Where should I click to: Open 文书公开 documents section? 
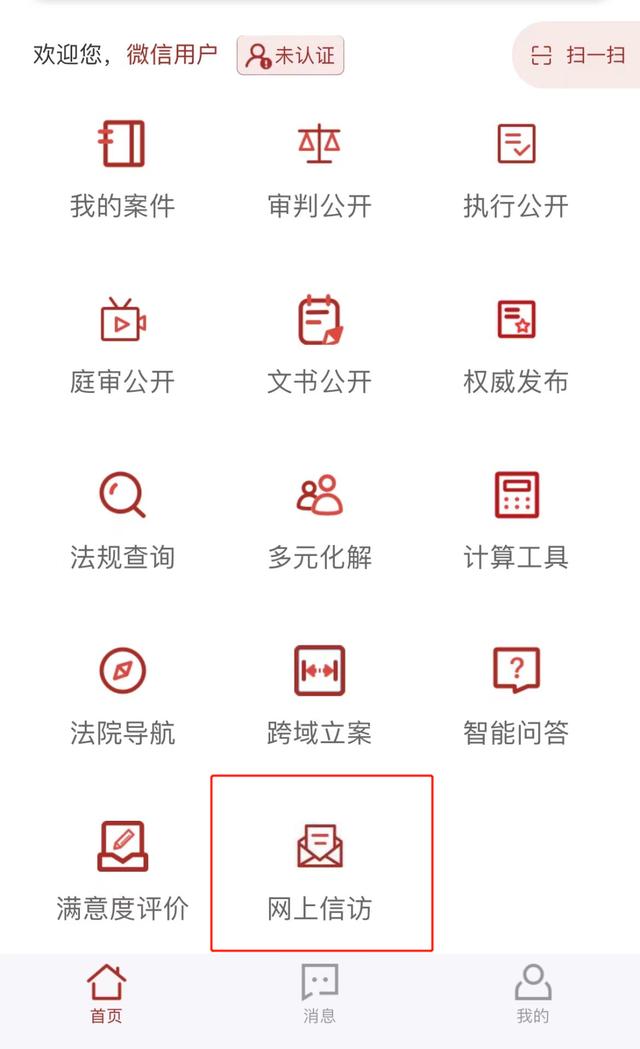pos(319,343)
